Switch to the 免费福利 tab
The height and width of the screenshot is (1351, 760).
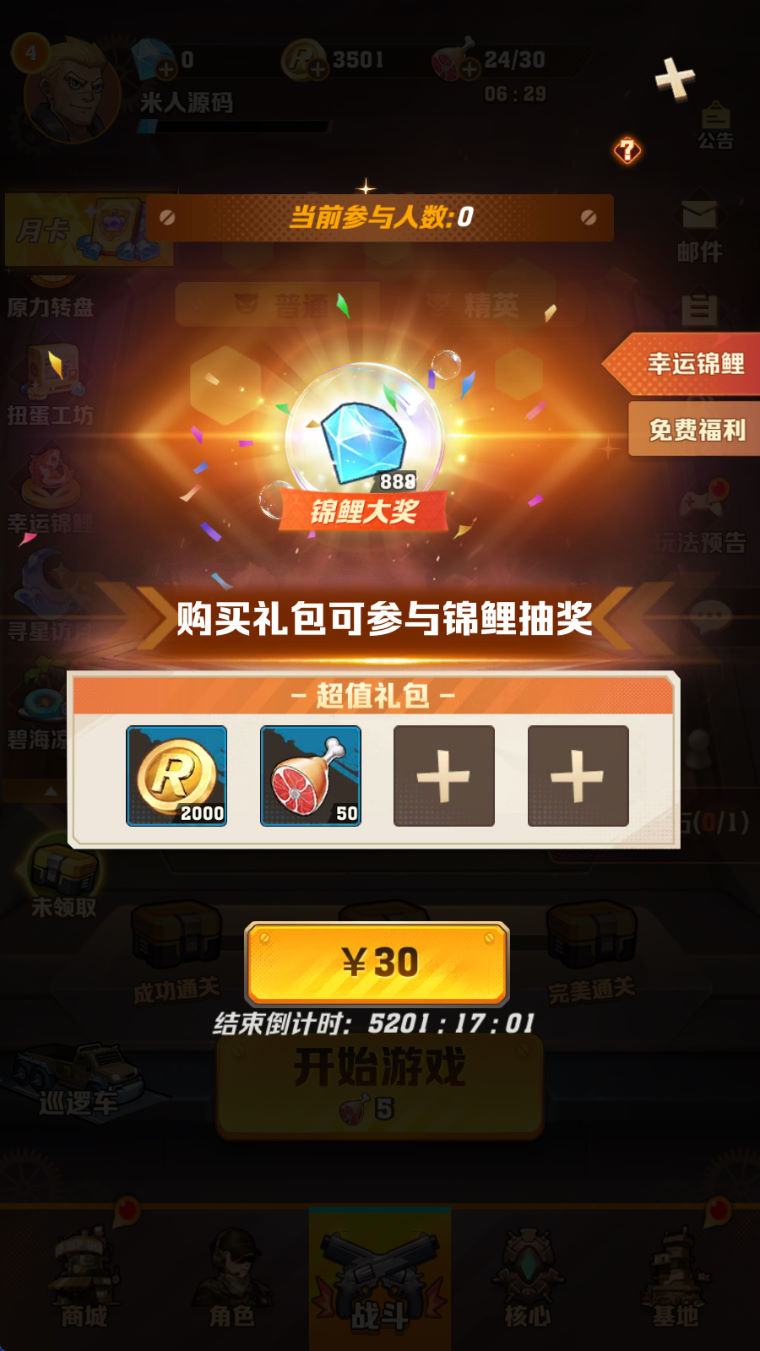(x=694, y=430)
